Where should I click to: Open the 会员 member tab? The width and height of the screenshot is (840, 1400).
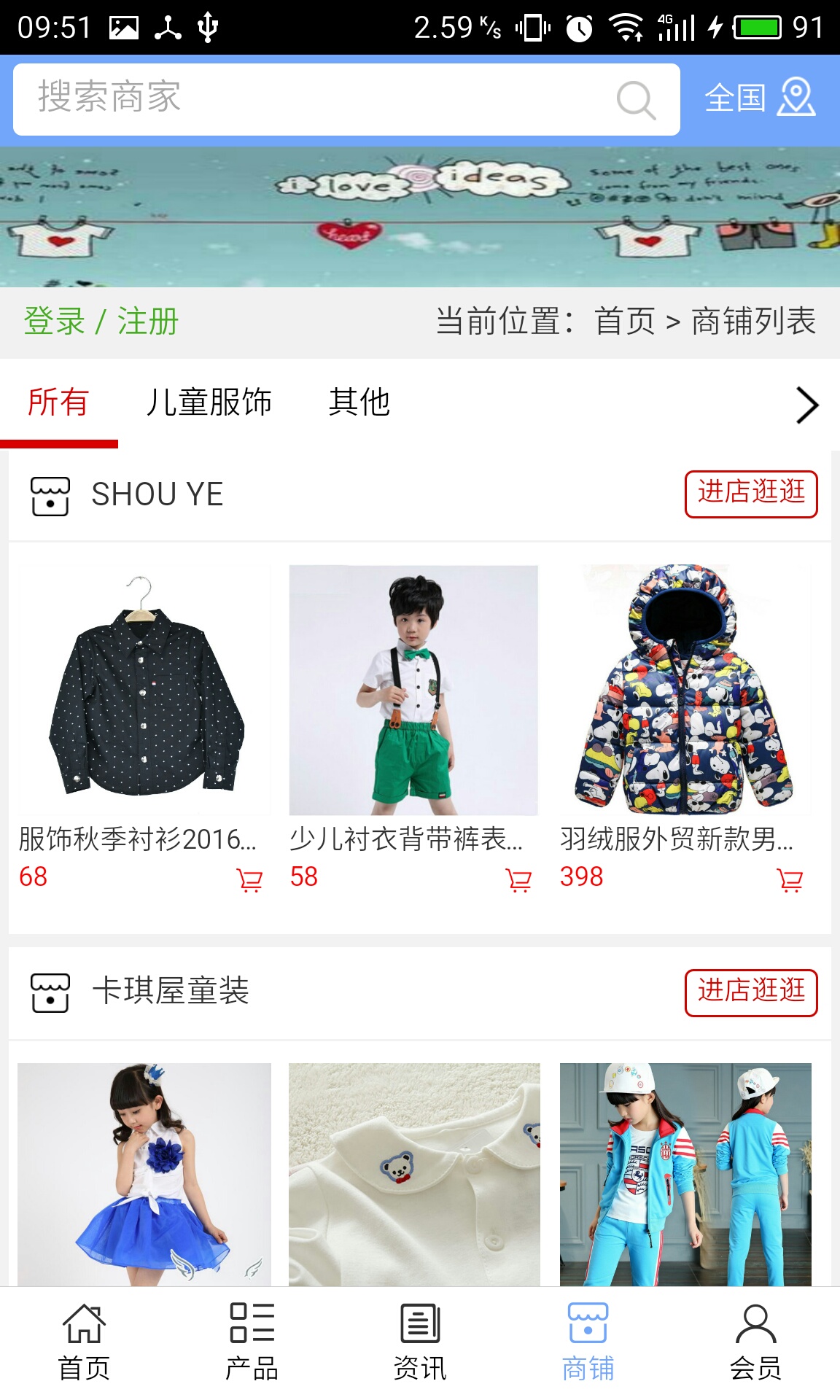755,1342
